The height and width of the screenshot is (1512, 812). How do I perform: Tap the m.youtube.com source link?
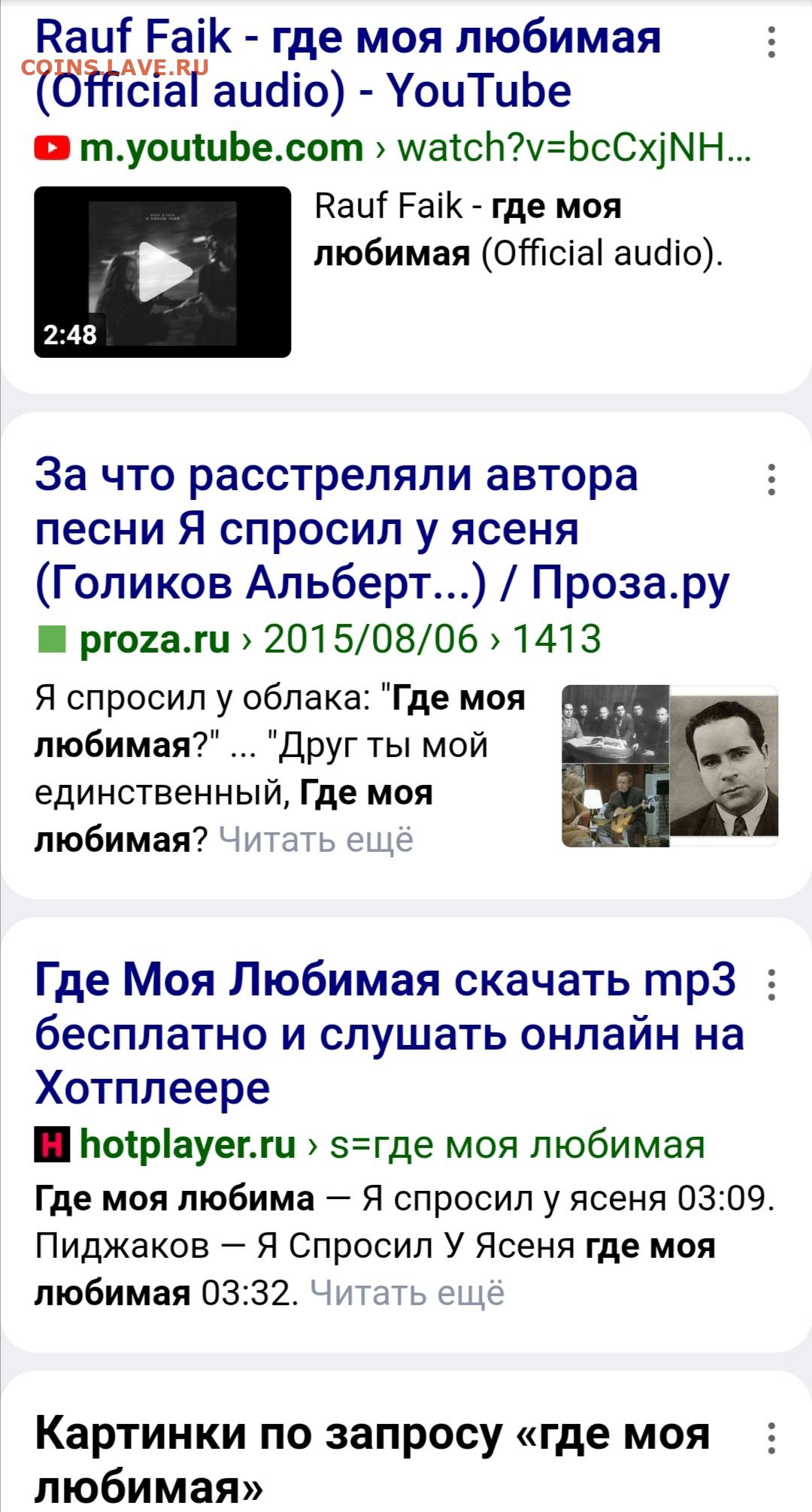221,148
